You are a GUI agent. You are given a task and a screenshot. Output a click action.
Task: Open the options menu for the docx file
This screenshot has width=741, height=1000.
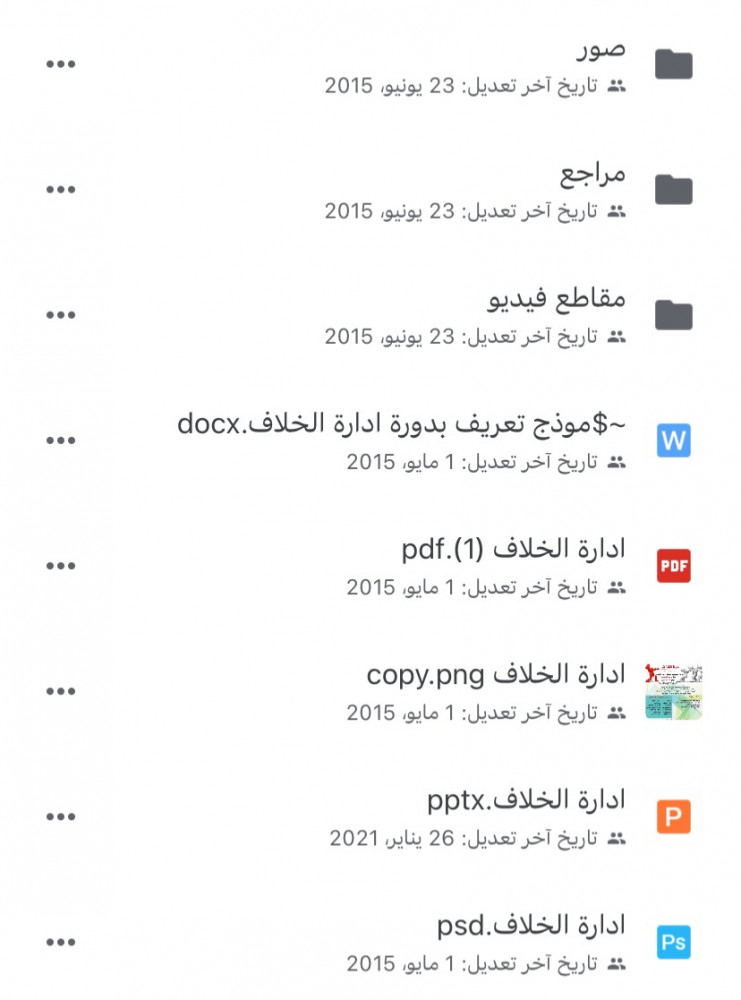(x=61, y=440)
